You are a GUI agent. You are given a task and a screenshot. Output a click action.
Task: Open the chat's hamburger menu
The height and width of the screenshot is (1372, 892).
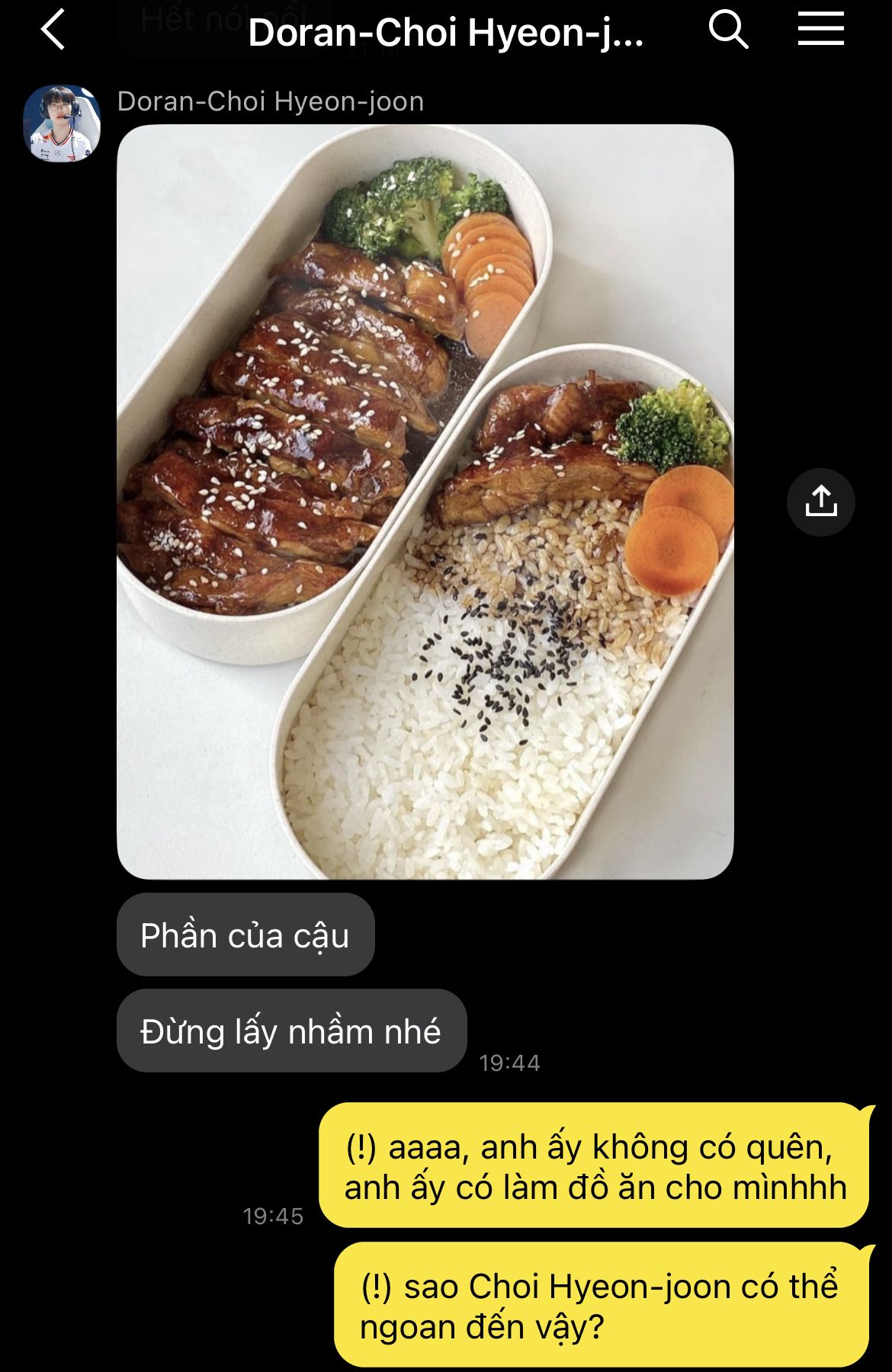[x=820, y=30]
